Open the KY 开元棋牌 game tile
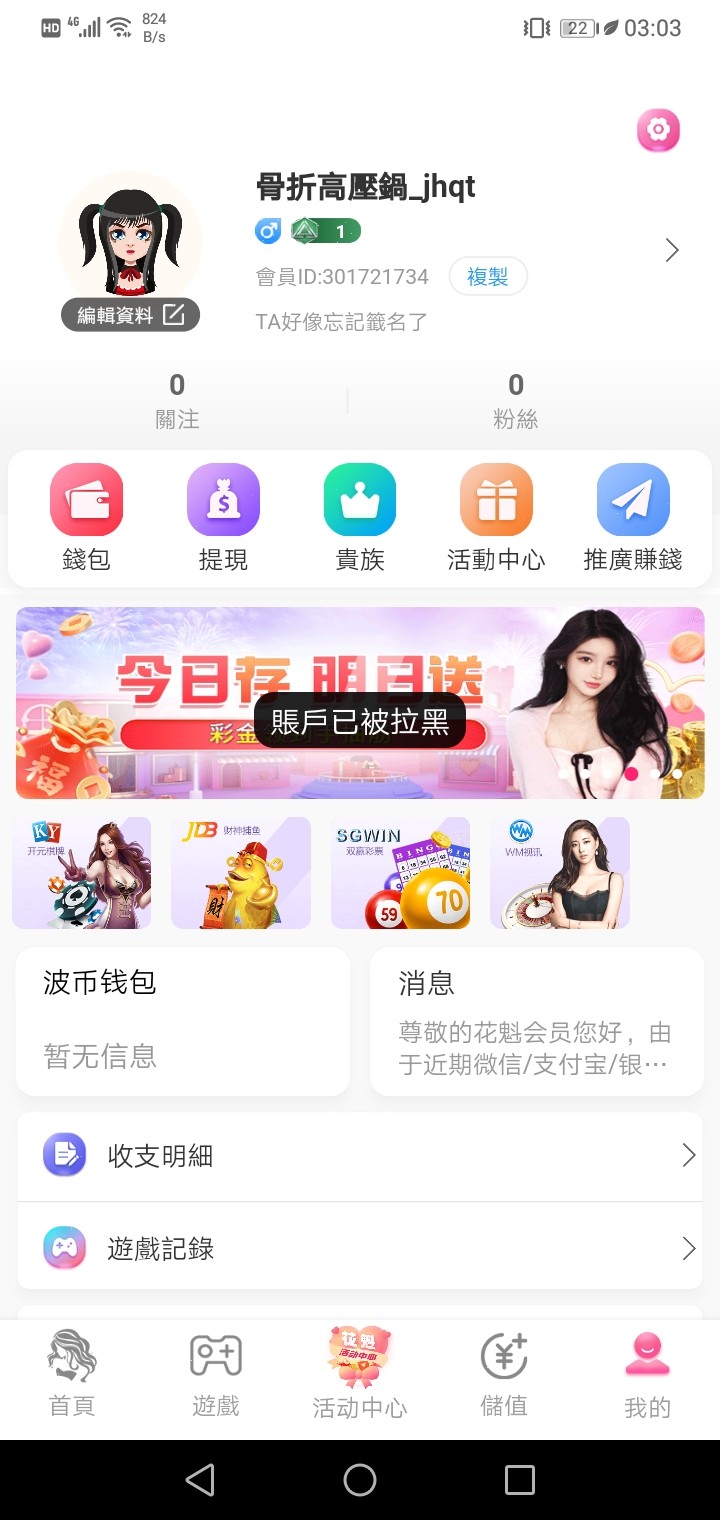 [82, 873]
